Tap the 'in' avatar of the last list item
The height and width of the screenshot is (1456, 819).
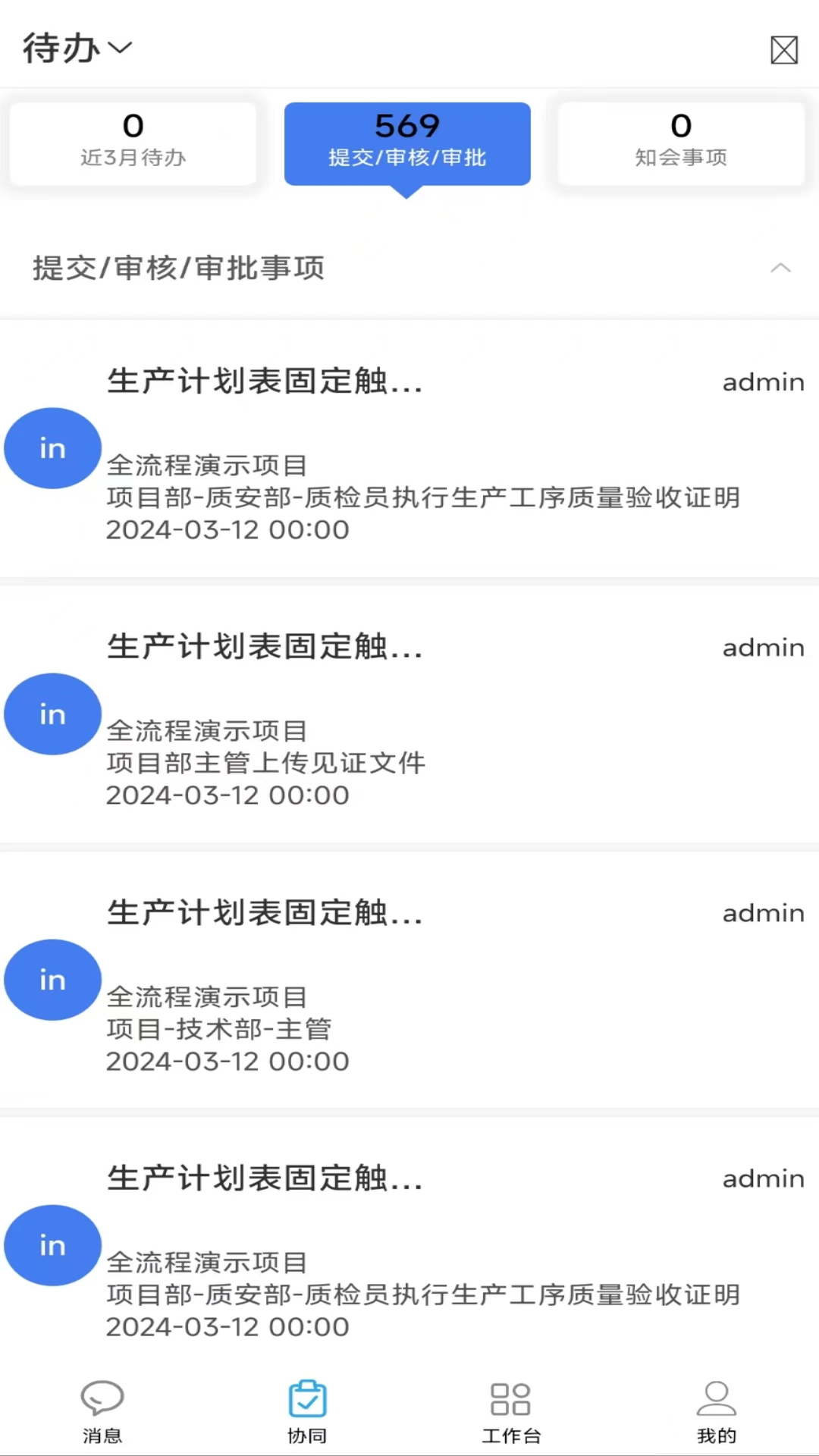coord(52,1244)
